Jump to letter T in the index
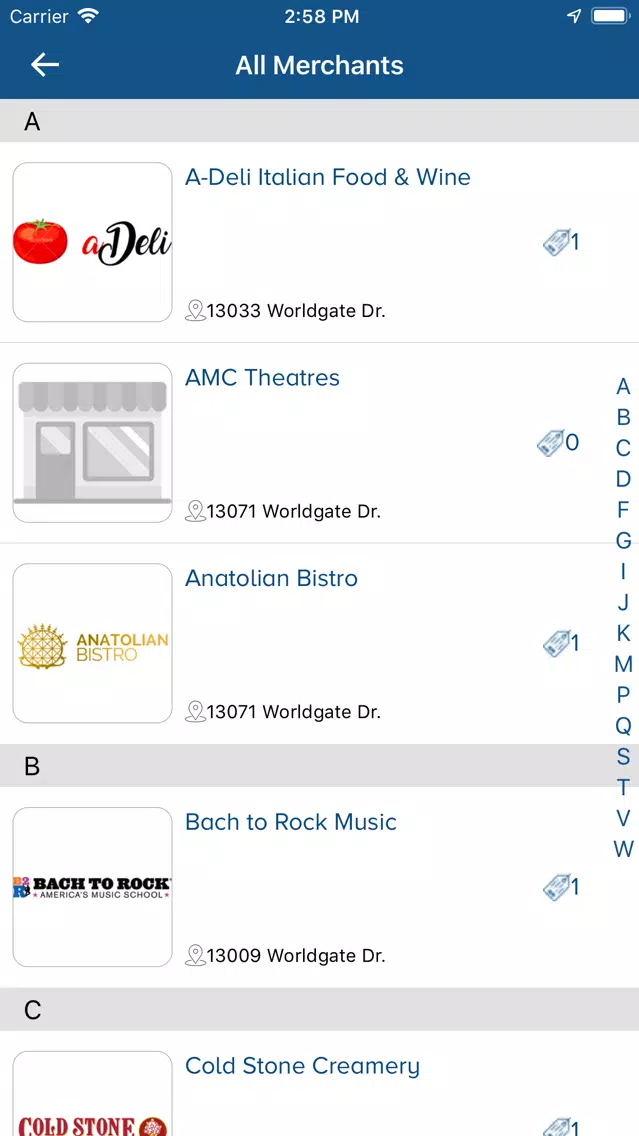639x1136 pixels. 623,787
